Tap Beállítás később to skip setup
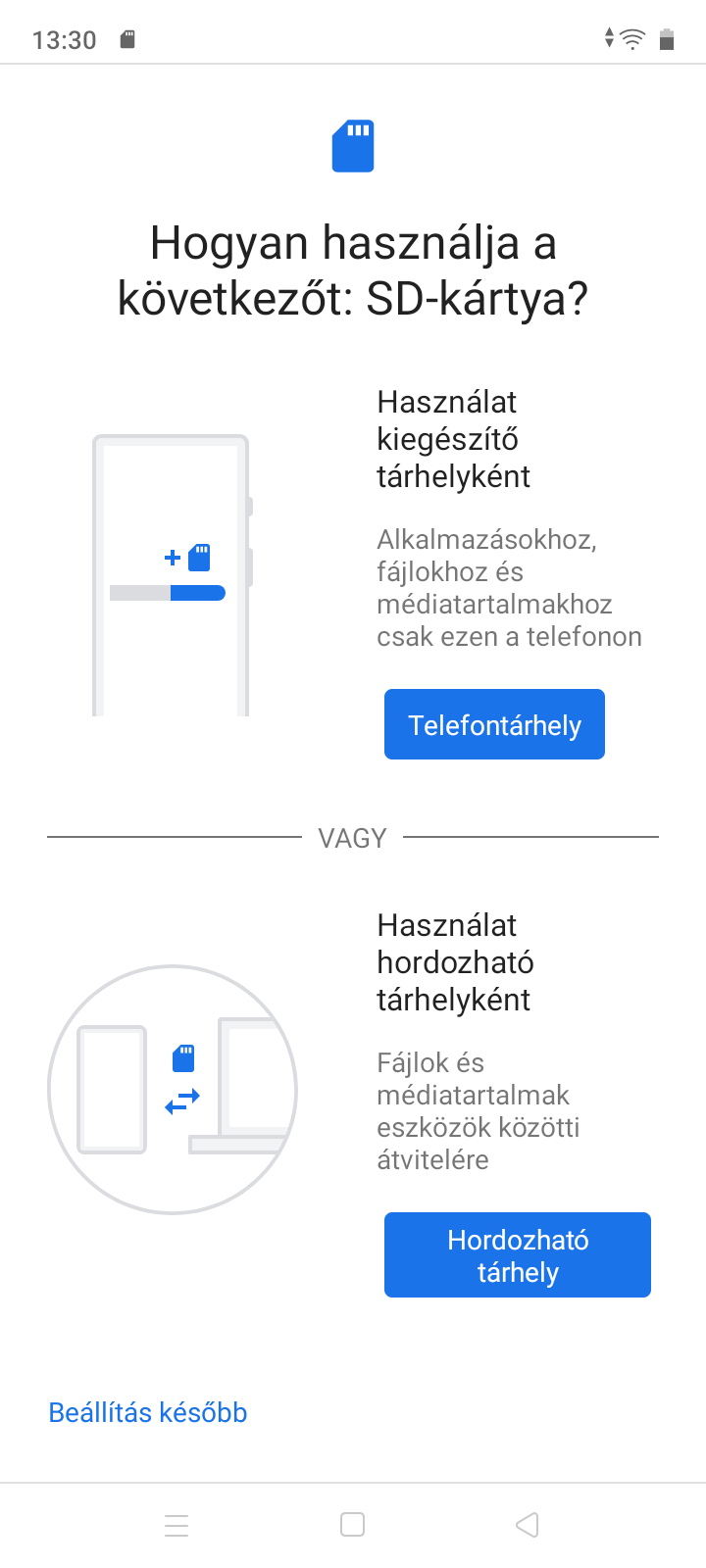Screen dimensions: 706x1568 [148, 1412]
